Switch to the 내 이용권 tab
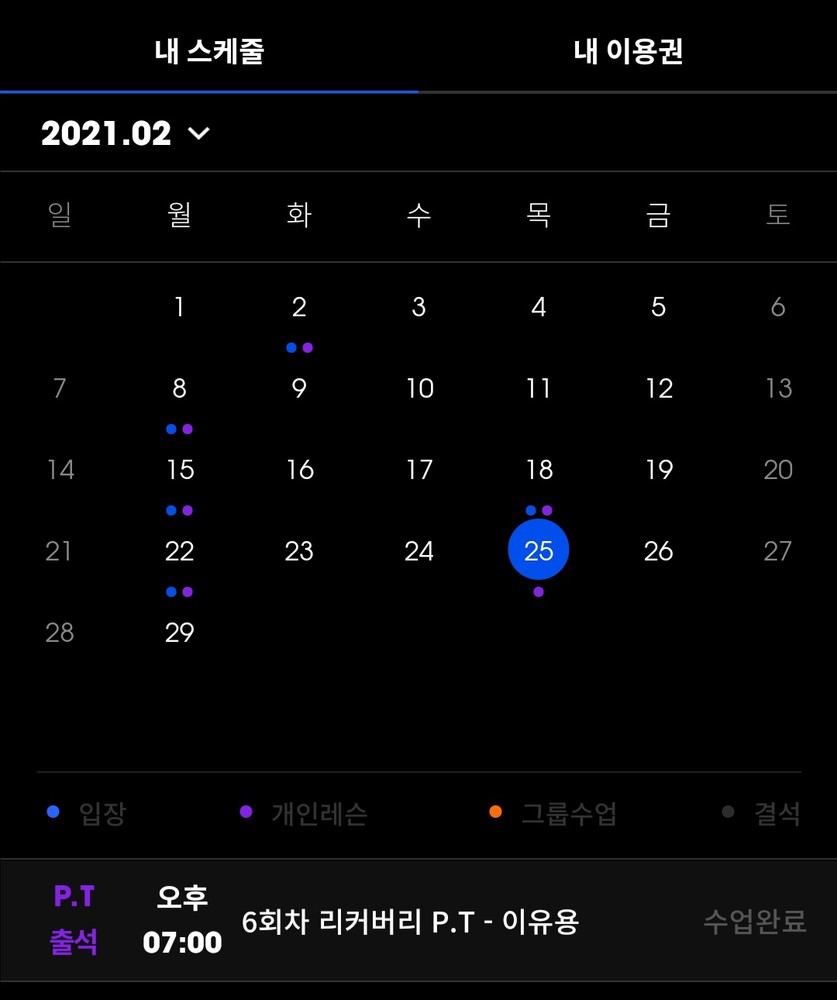This screenshot has height=1000, width=837. click(x=628, y=52)
